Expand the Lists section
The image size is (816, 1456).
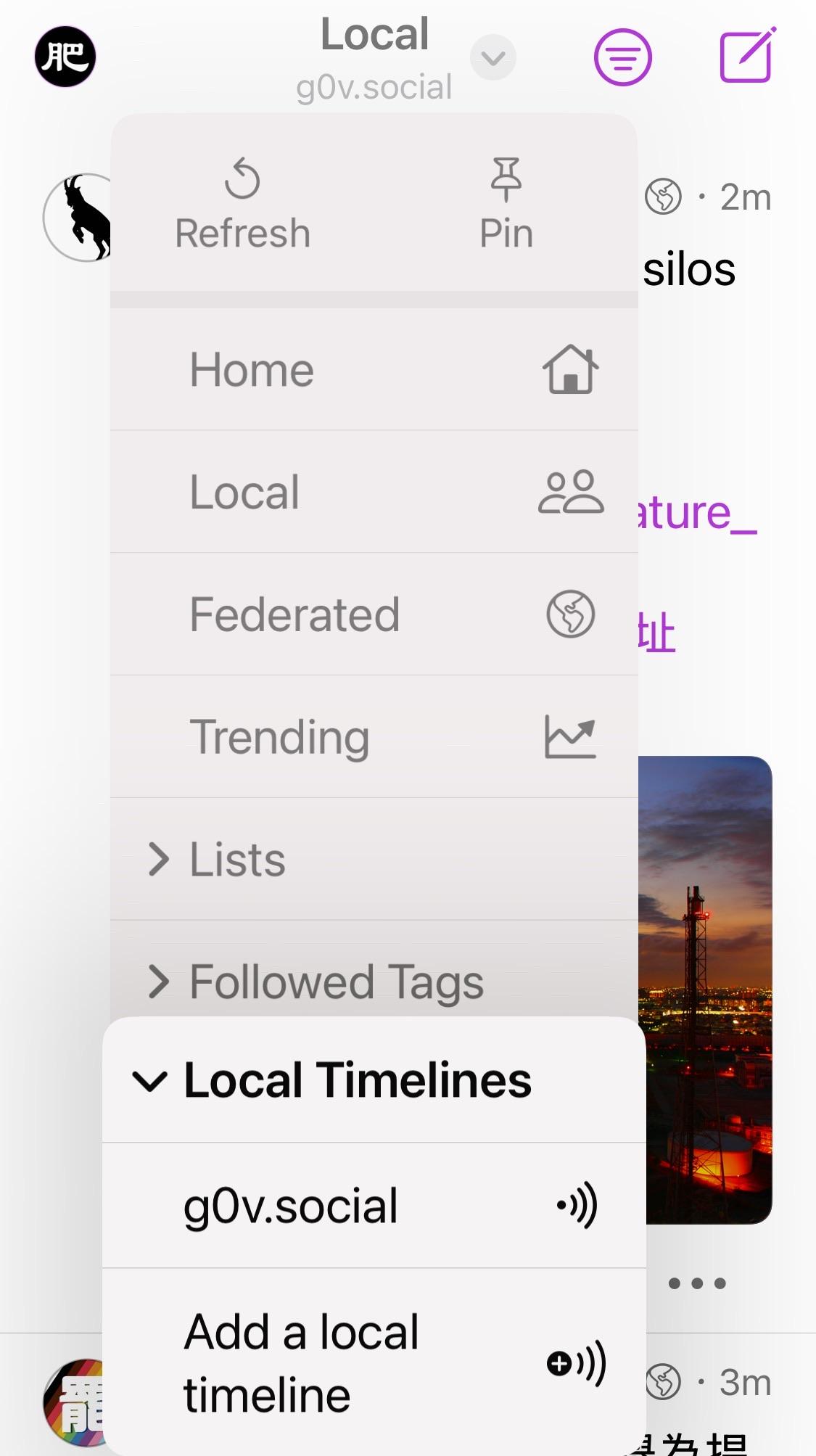374,860
